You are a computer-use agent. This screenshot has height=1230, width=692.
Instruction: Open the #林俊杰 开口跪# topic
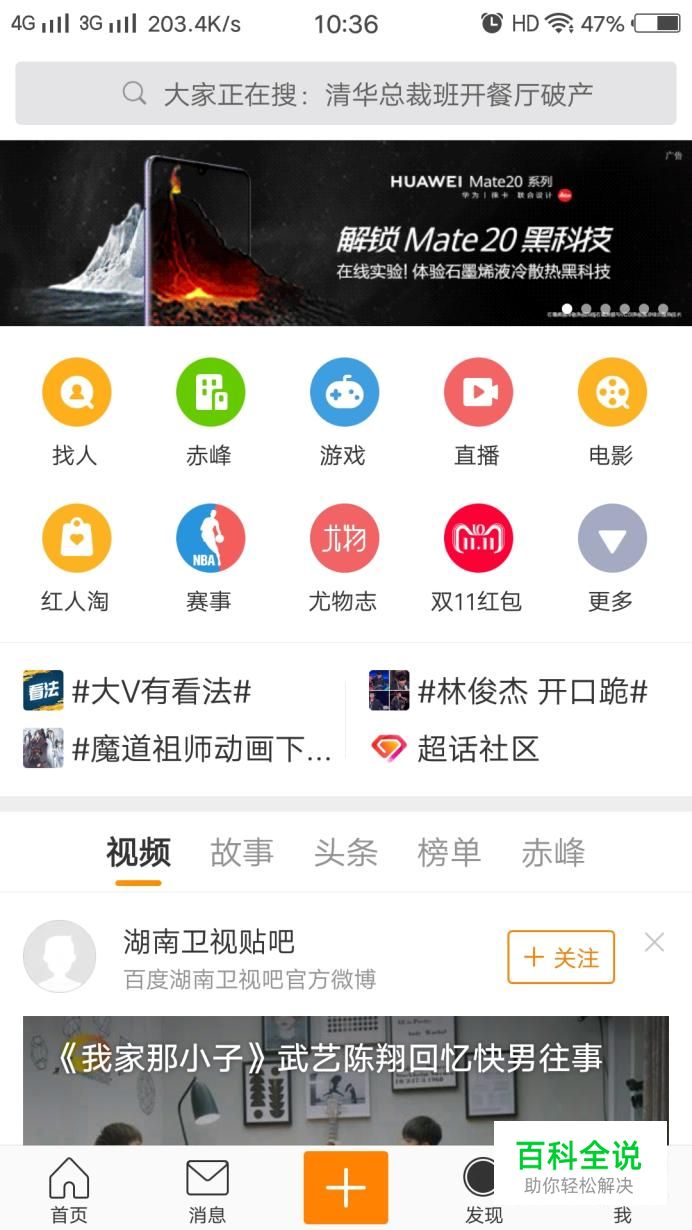(531, 691)
